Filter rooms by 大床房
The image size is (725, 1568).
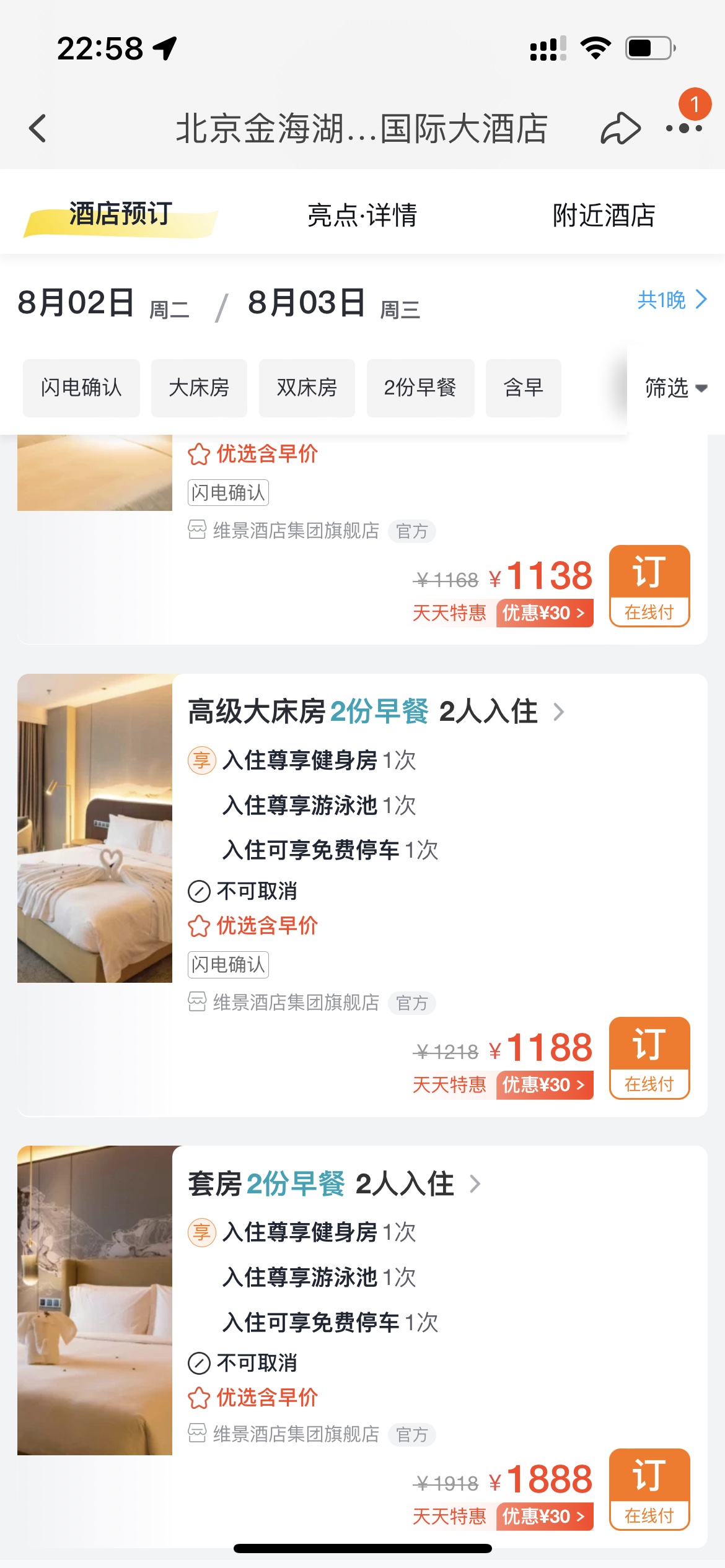(x=199, y=388)
